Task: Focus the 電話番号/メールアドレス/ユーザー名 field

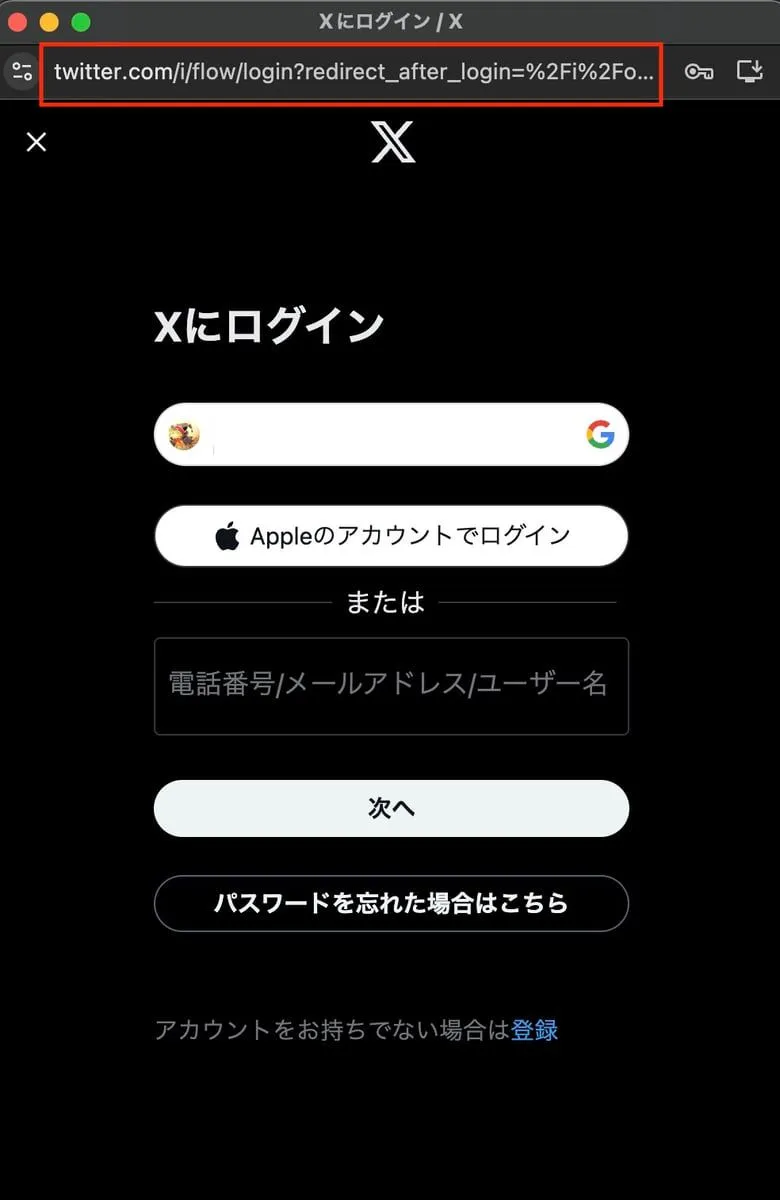Action: pos(391,686)
